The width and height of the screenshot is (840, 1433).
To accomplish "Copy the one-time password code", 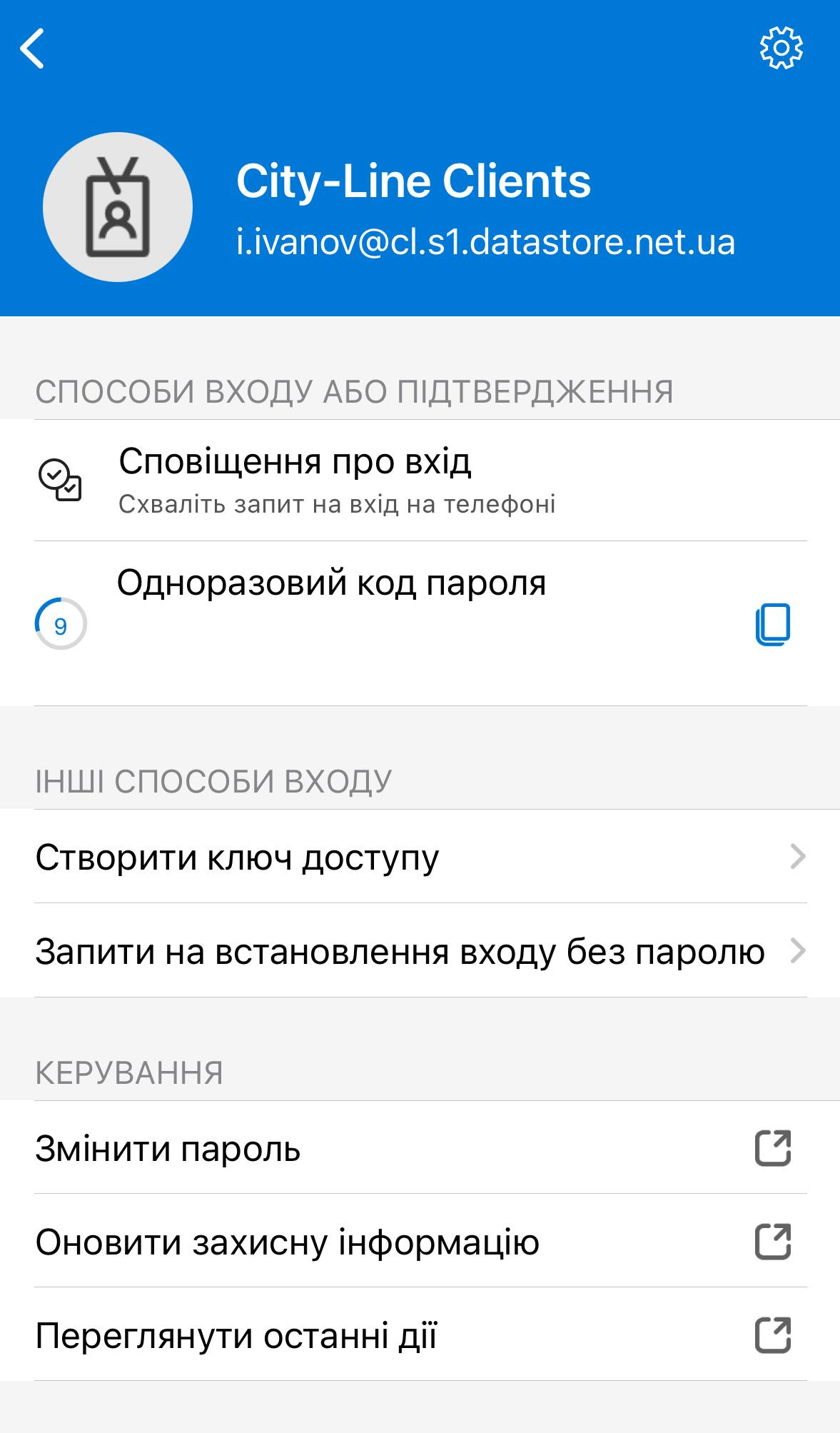I will point(774,625).
